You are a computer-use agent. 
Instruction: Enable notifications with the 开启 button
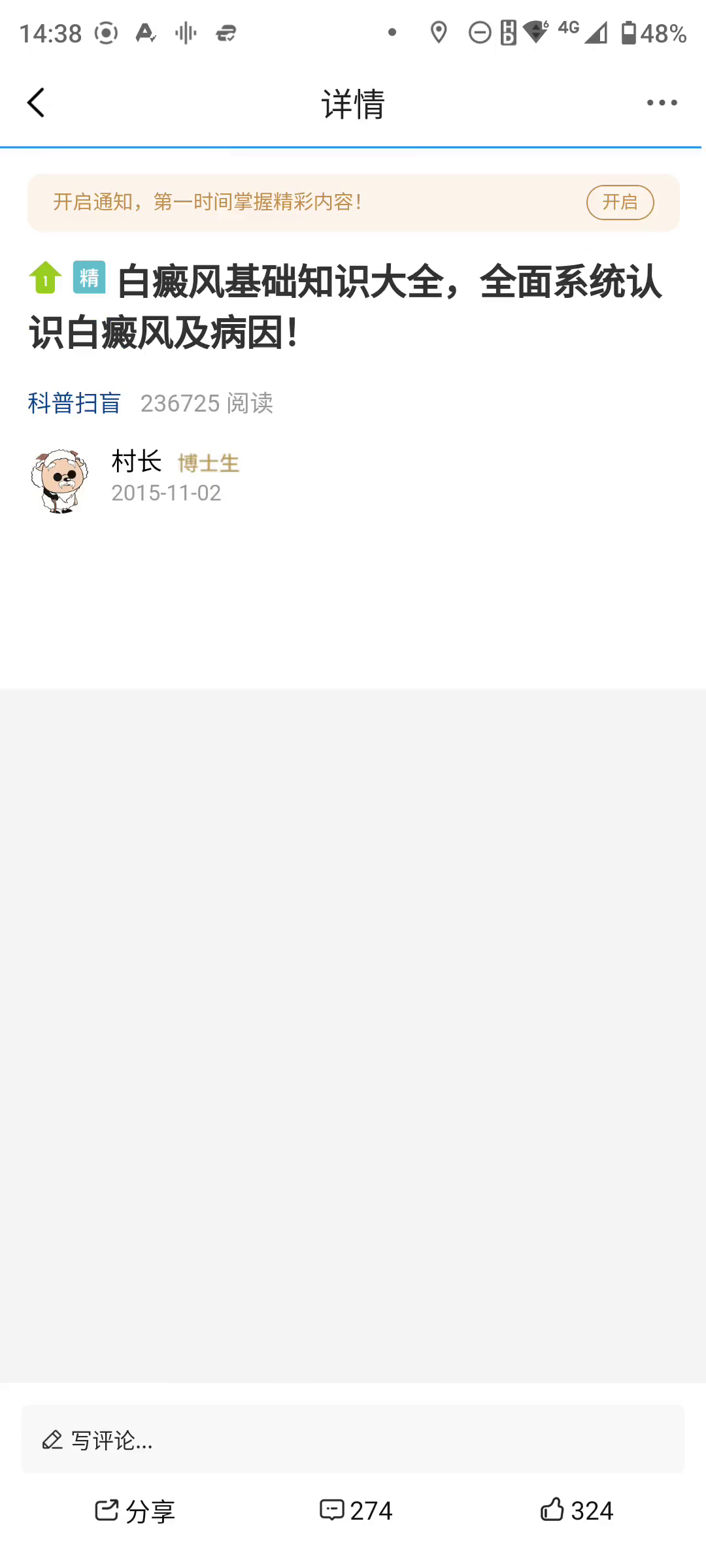point(619,203)
